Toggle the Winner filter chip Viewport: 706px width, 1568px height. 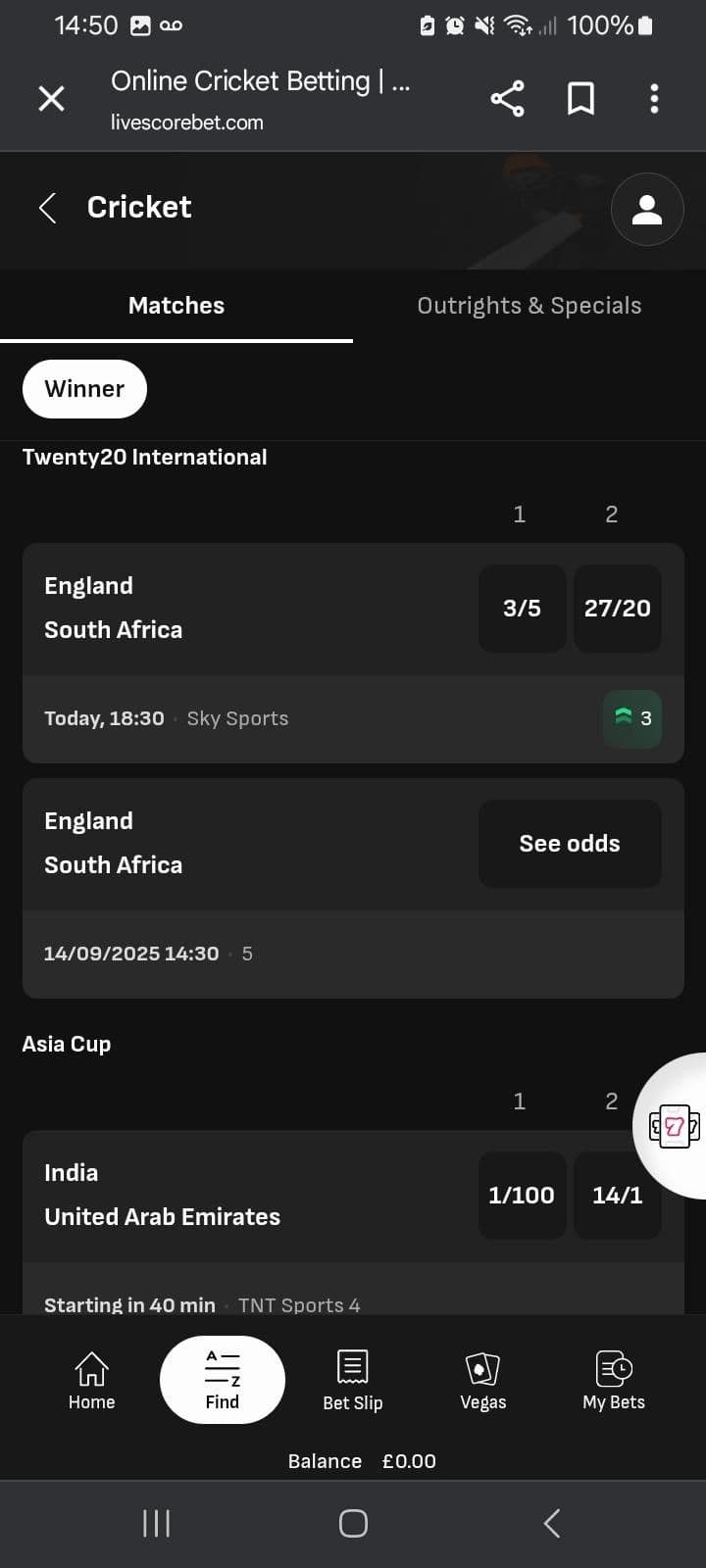[84, 389]
